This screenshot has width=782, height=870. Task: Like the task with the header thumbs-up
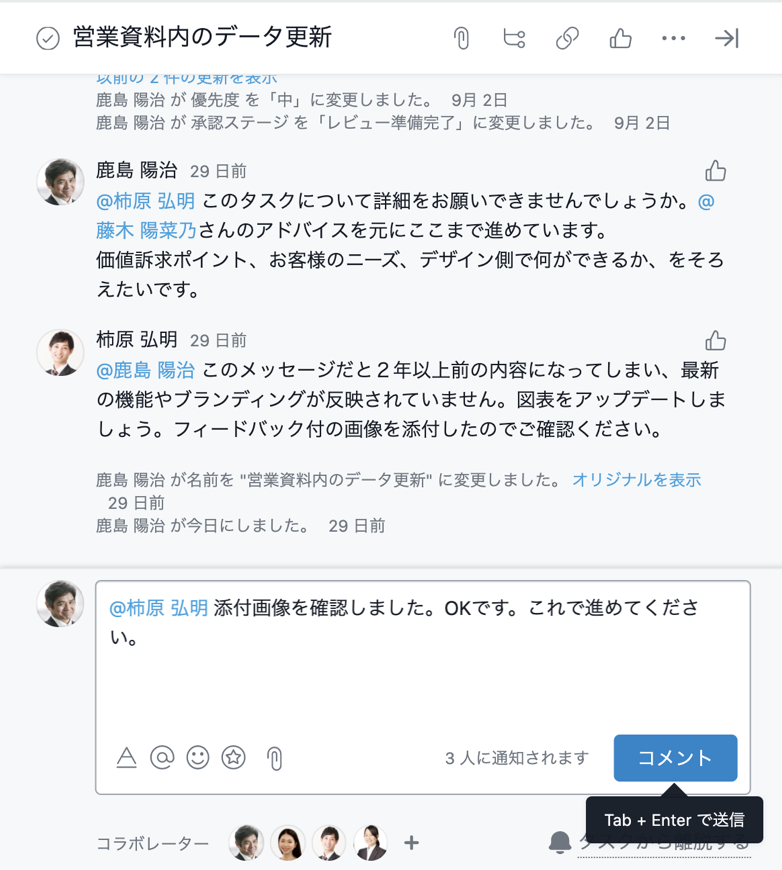pyautogui.click(x=620, y=39)
